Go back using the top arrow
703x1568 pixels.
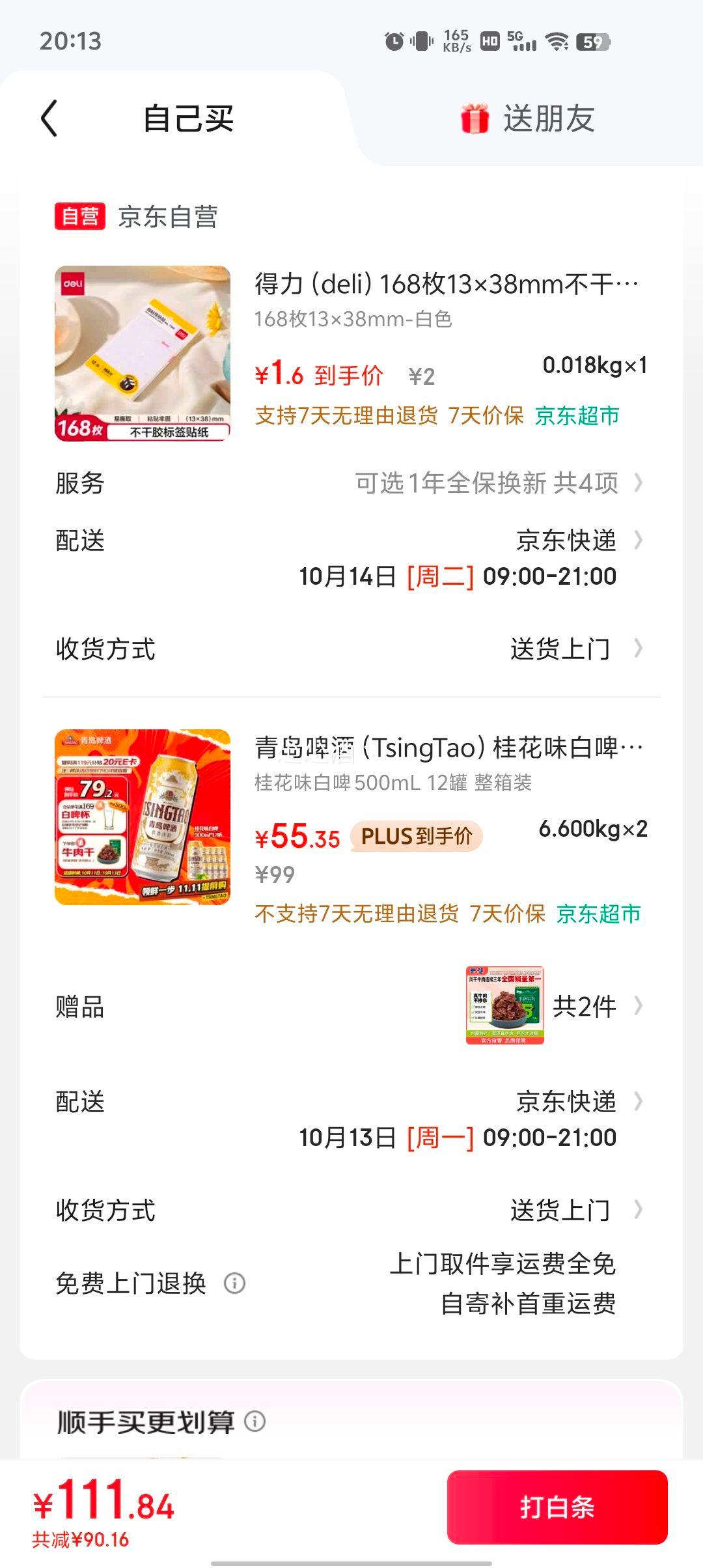click(49, 119)
